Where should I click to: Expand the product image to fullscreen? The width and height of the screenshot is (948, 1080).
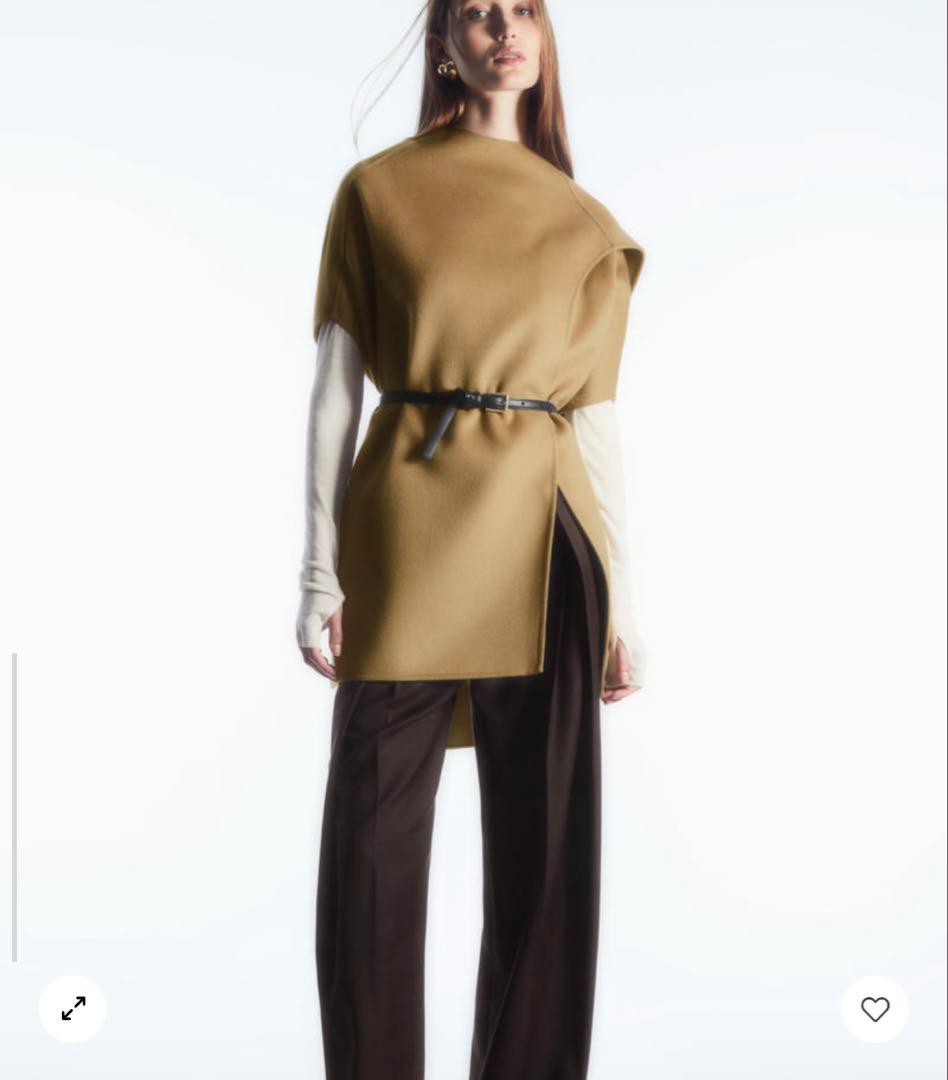pyautogui.click(x=73, y=1009)
